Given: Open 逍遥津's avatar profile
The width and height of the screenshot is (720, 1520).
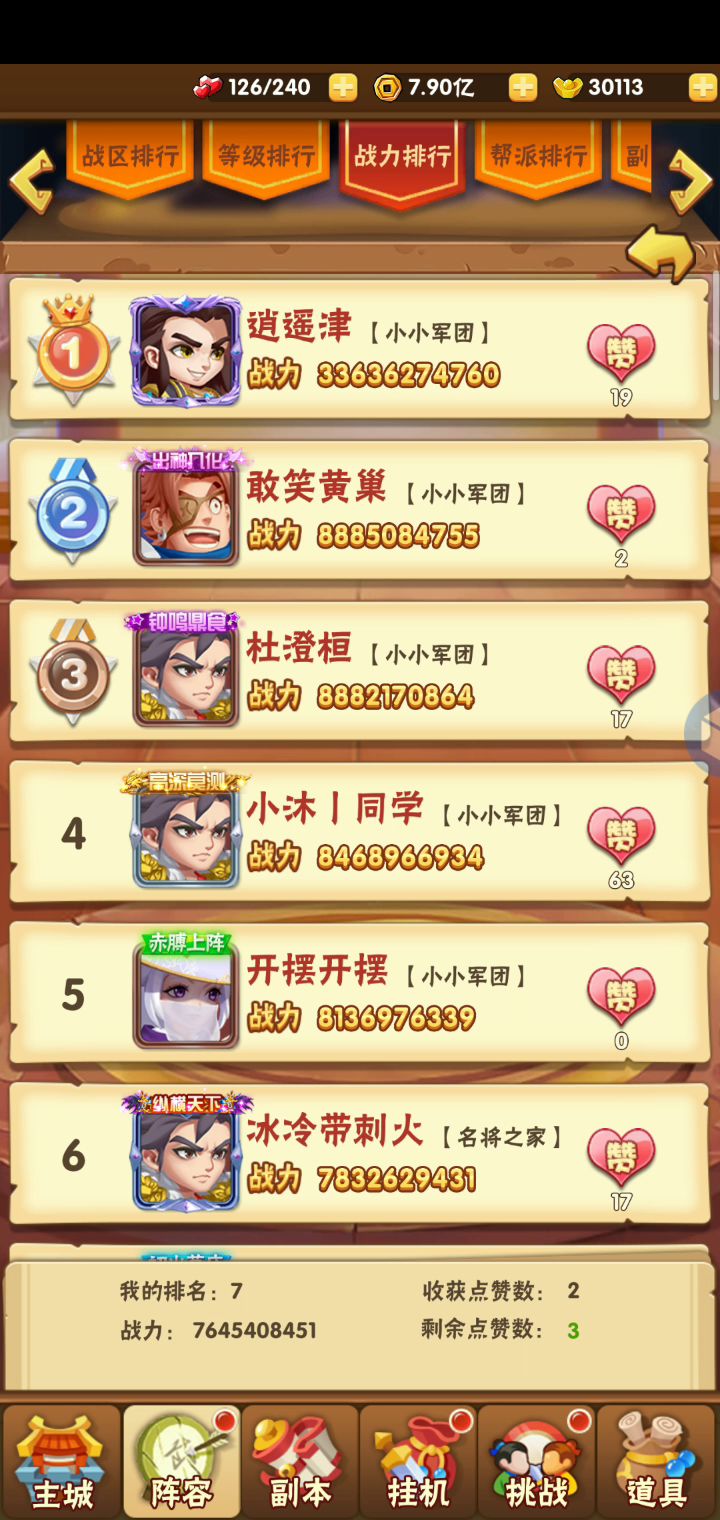Looking at the screenshot, I should (185, 352).
